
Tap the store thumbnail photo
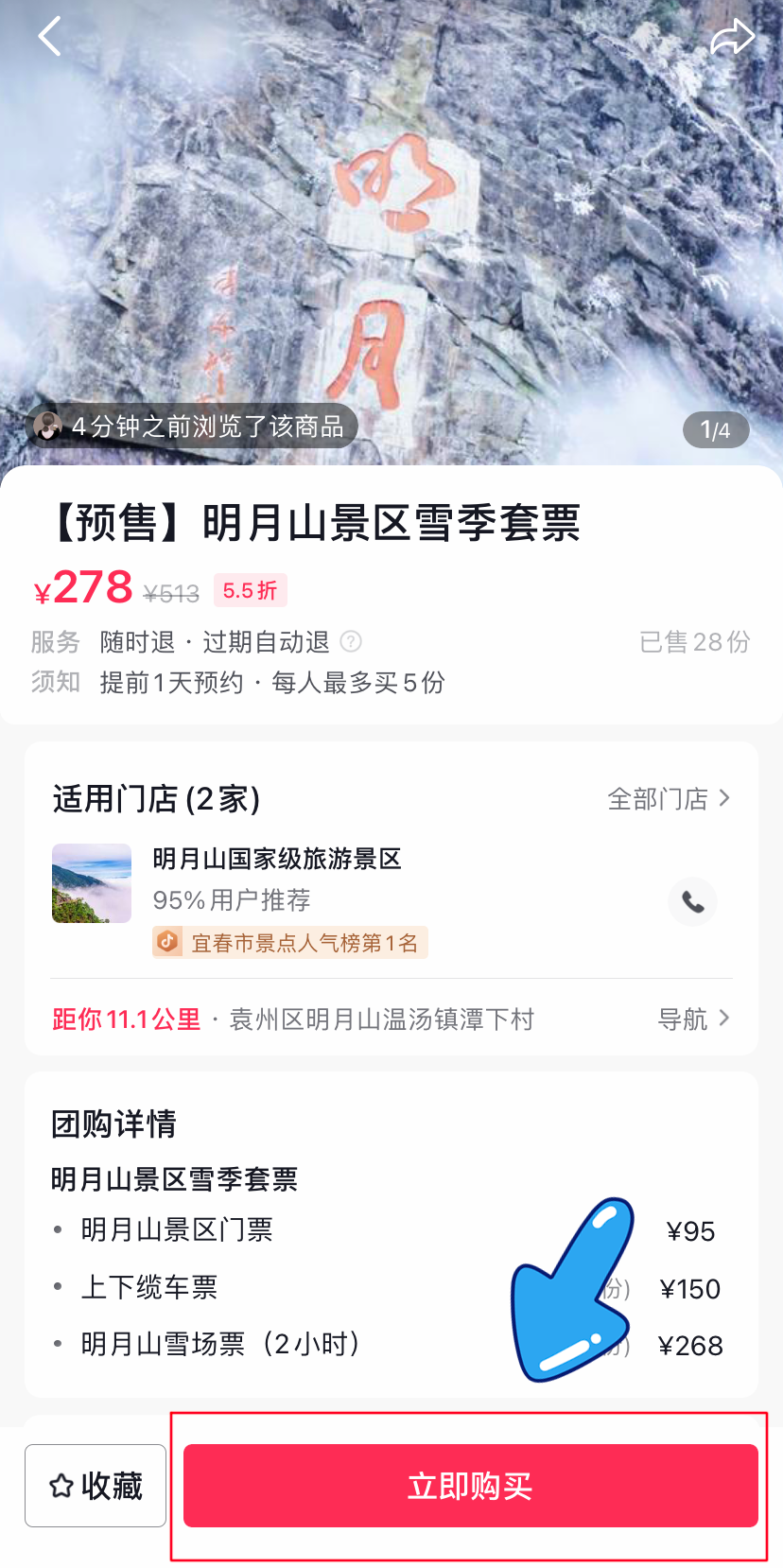92,882
